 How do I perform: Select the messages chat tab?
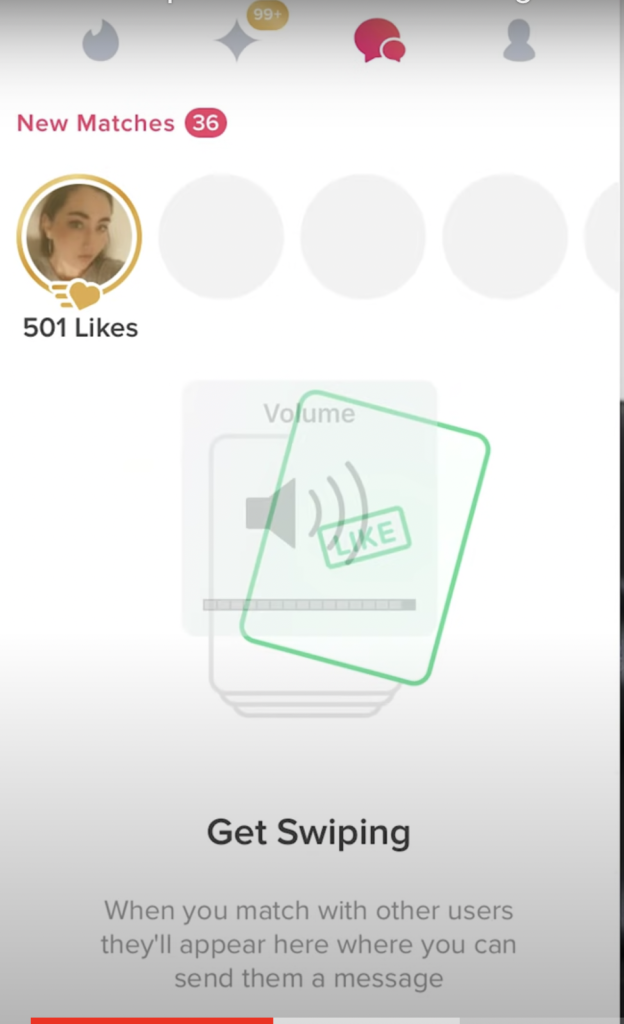[x=378, y=41]
